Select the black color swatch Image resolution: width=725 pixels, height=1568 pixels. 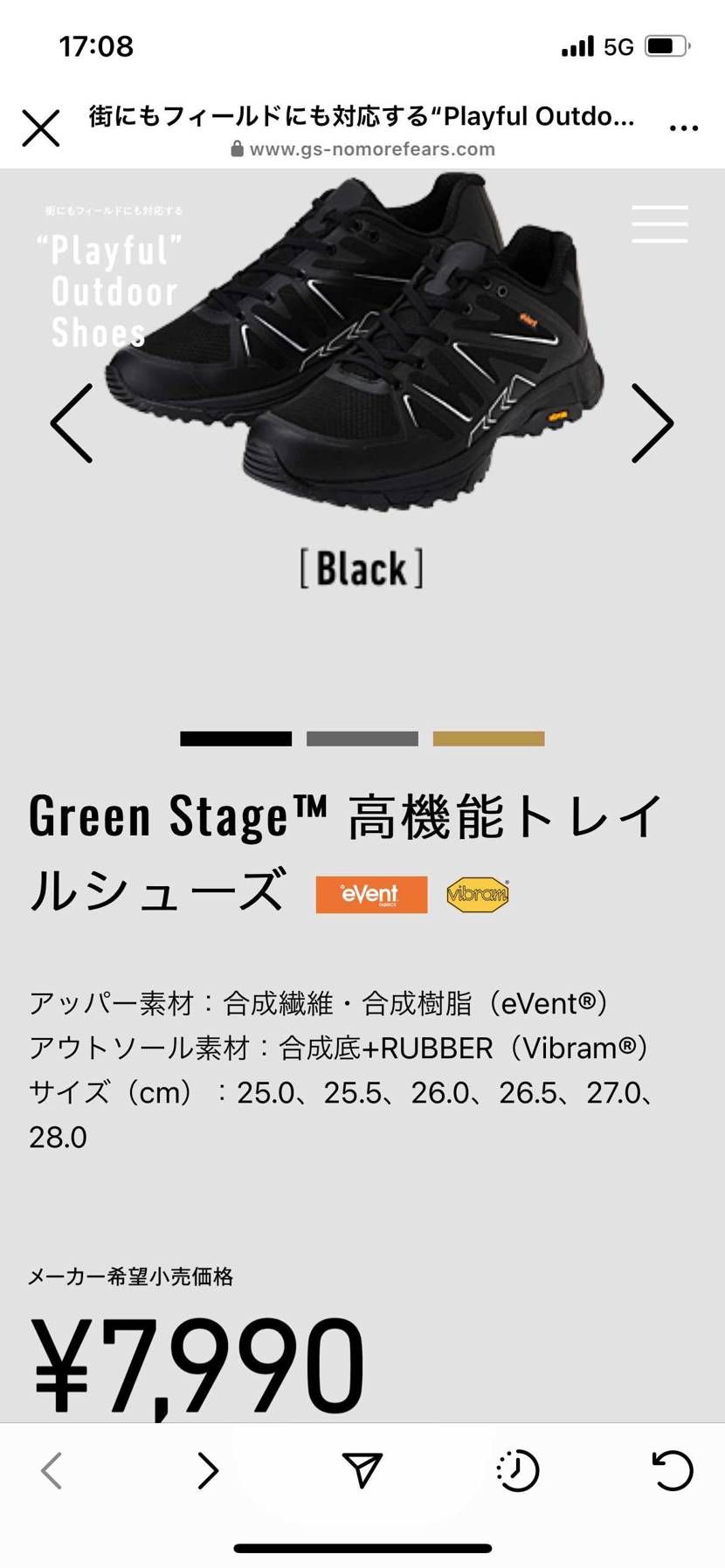236,739
